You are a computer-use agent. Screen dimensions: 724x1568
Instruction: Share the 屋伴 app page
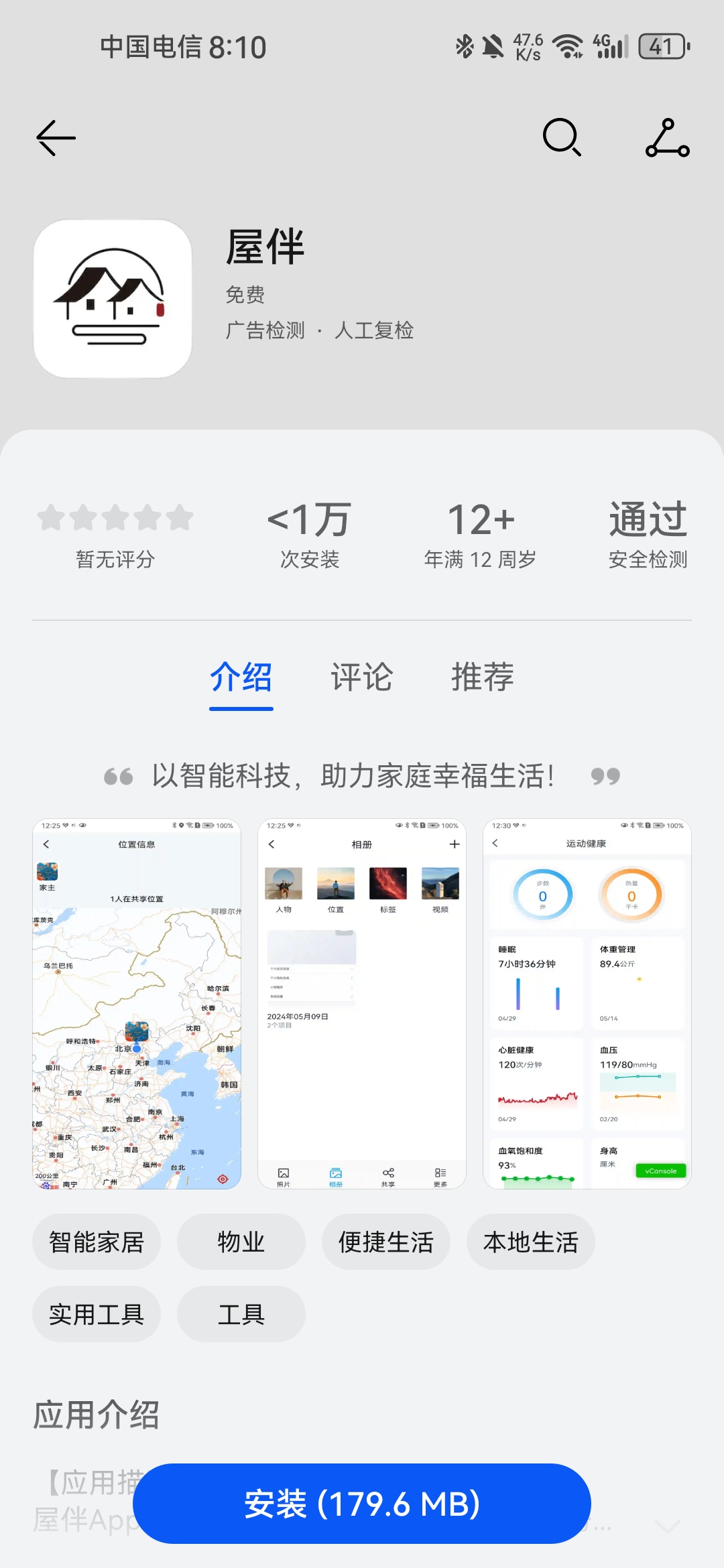[667, 138]
